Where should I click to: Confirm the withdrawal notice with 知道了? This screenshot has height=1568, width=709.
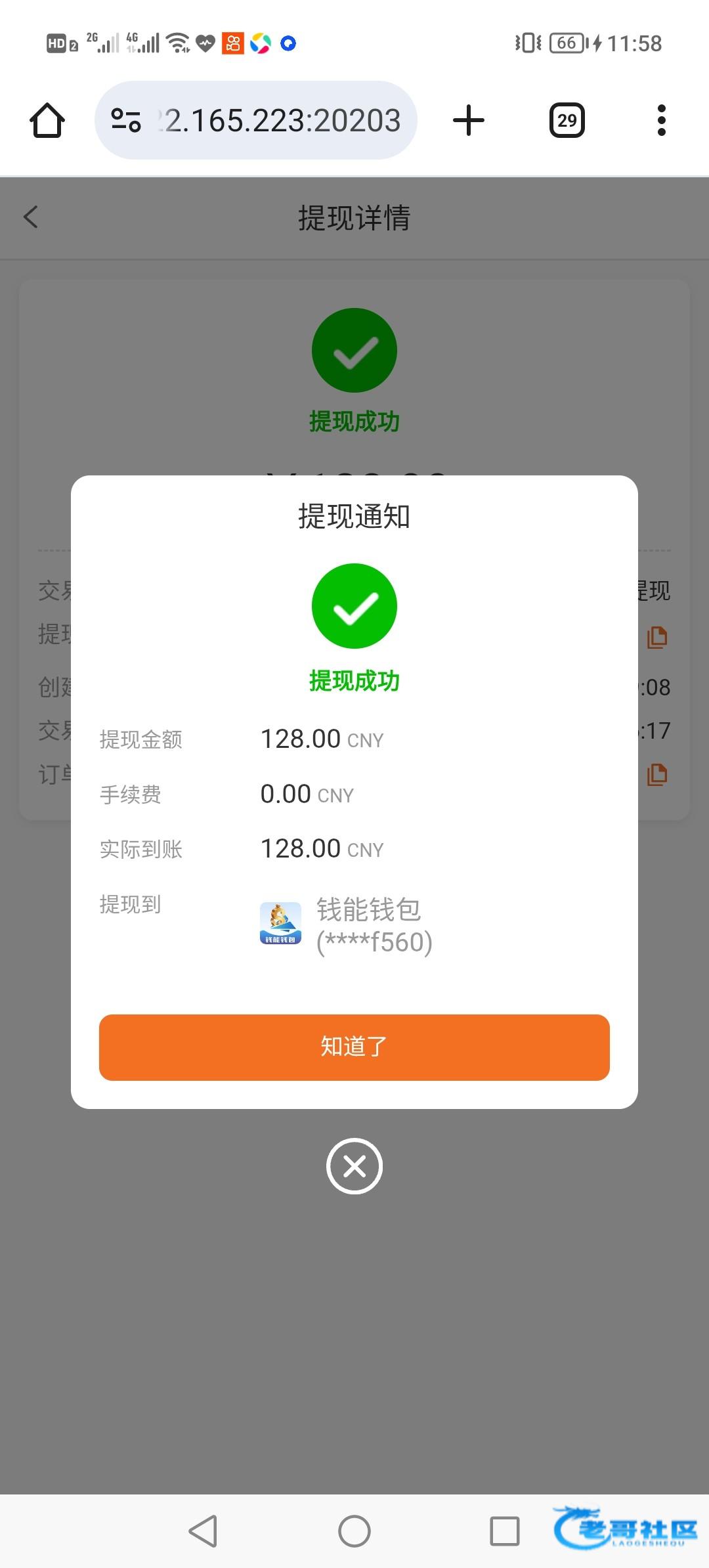tap(354, 1047)
